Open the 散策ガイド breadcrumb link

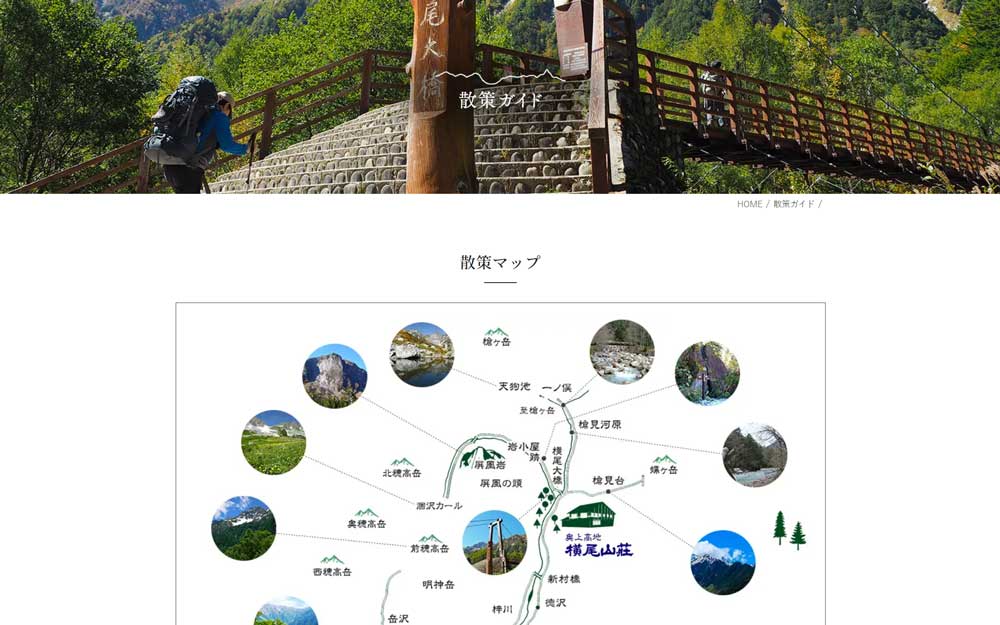click(794, 204)
